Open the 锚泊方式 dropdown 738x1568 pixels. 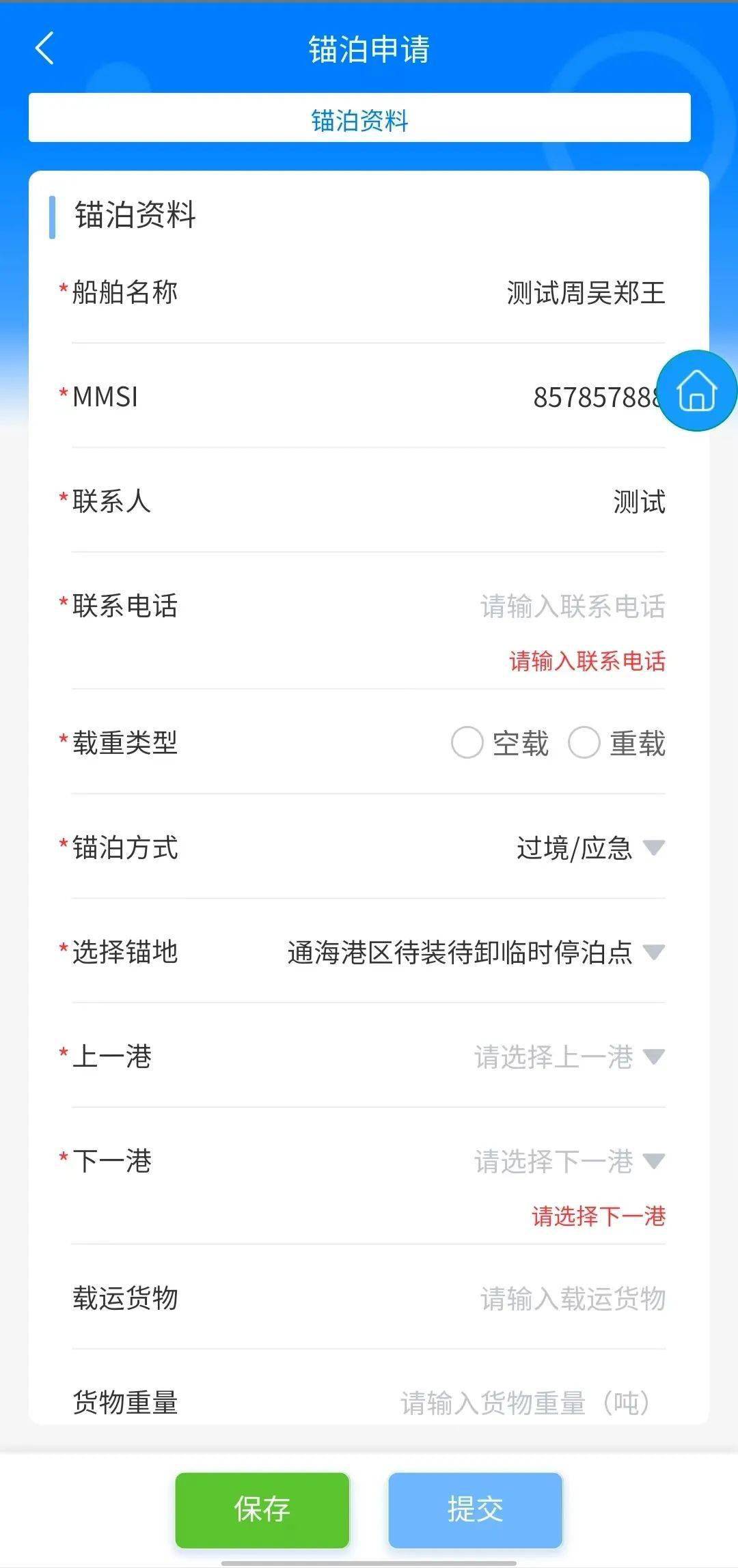point(589,848)
